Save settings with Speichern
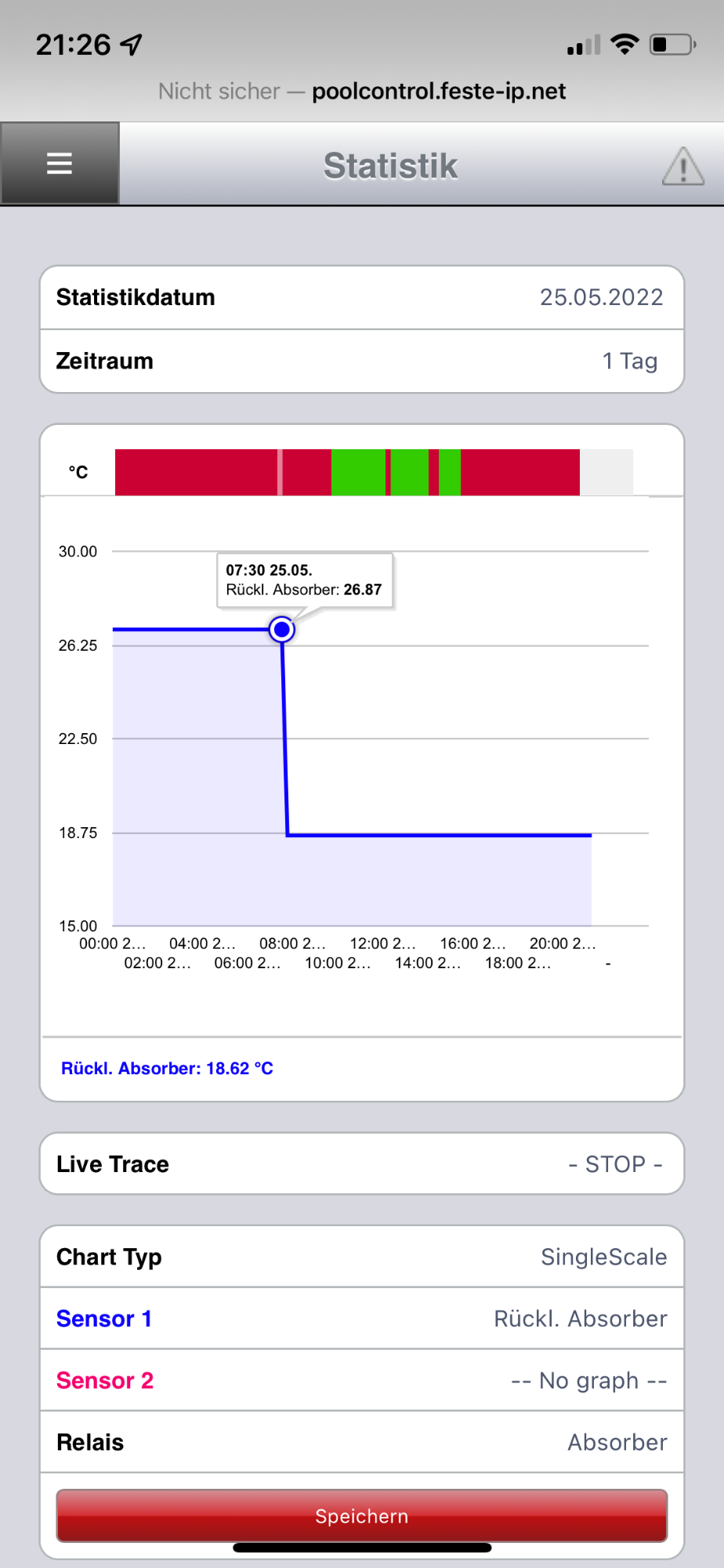 (362, 1515)
